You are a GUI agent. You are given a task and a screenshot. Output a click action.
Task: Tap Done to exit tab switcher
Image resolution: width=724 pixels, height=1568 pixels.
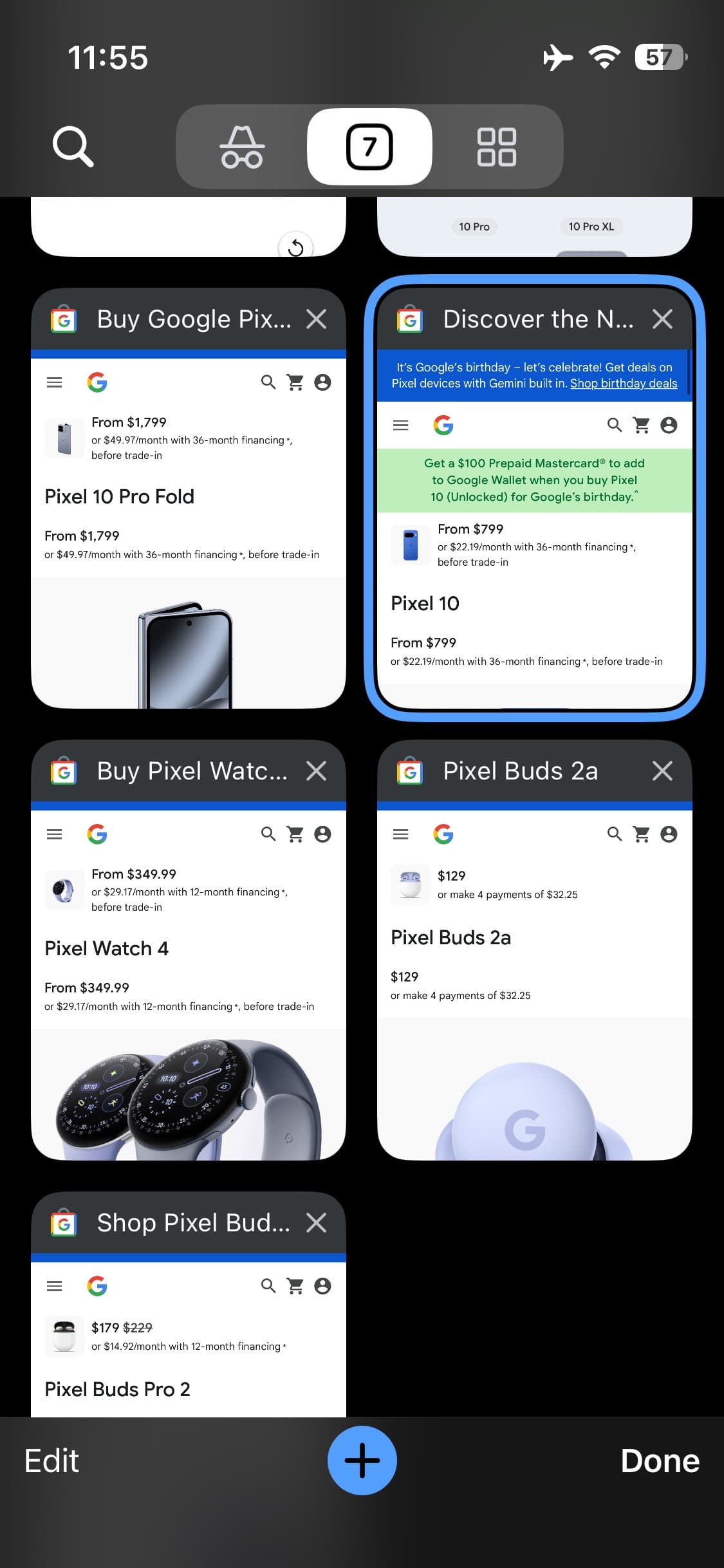tap(660, 1461)
